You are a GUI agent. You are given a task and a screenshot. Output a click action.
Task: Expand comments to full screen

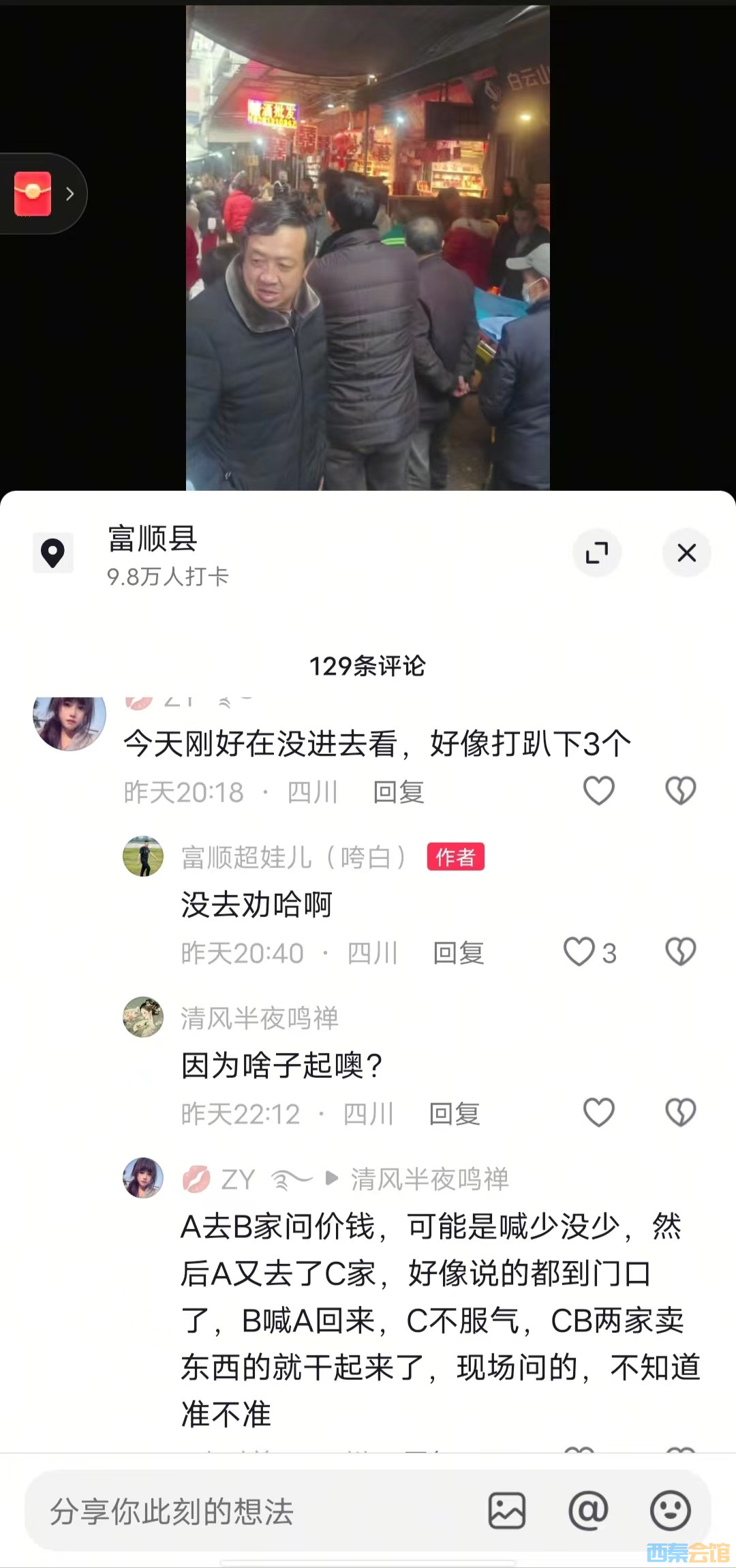click(x=597, y=552)
